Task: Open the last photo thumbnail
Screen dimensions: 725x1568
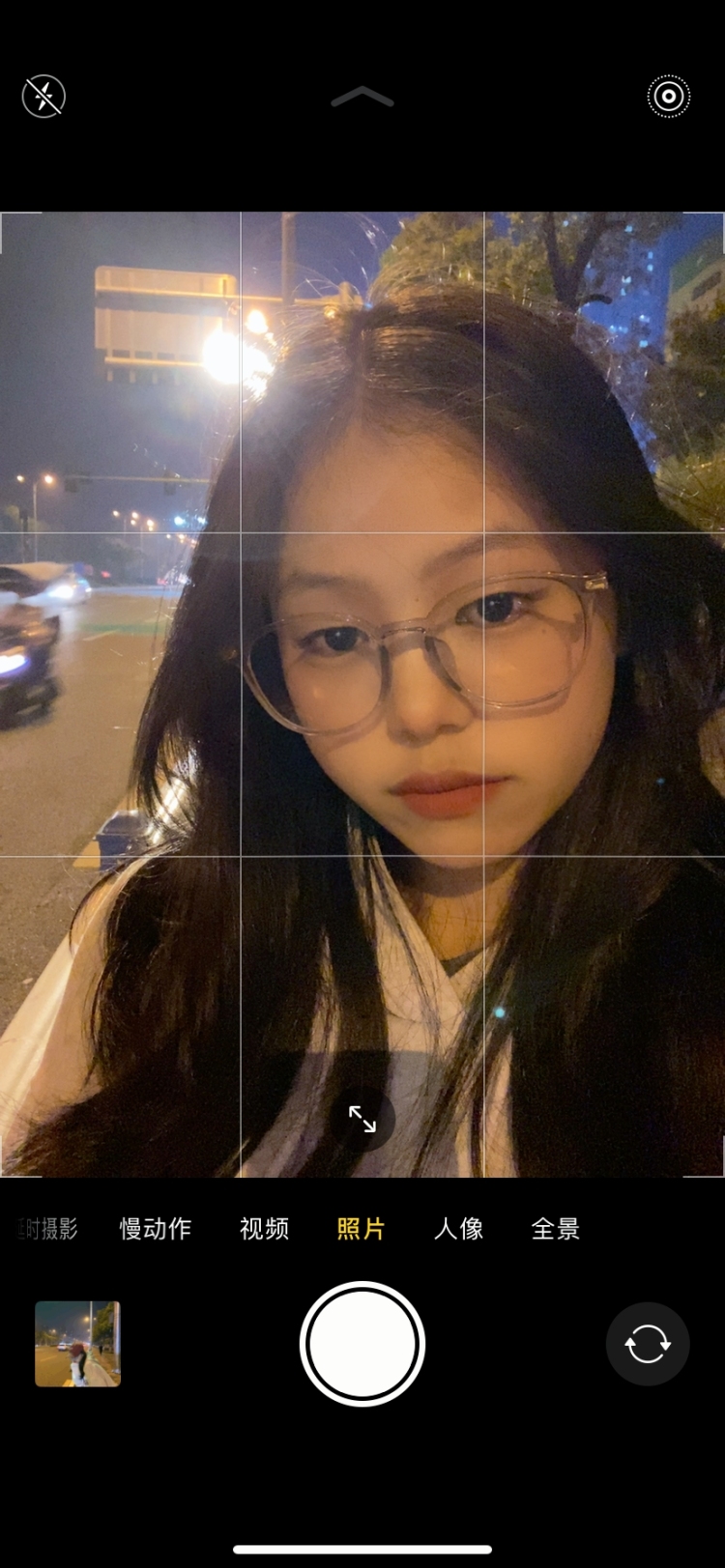Action: click(77, 1344)
